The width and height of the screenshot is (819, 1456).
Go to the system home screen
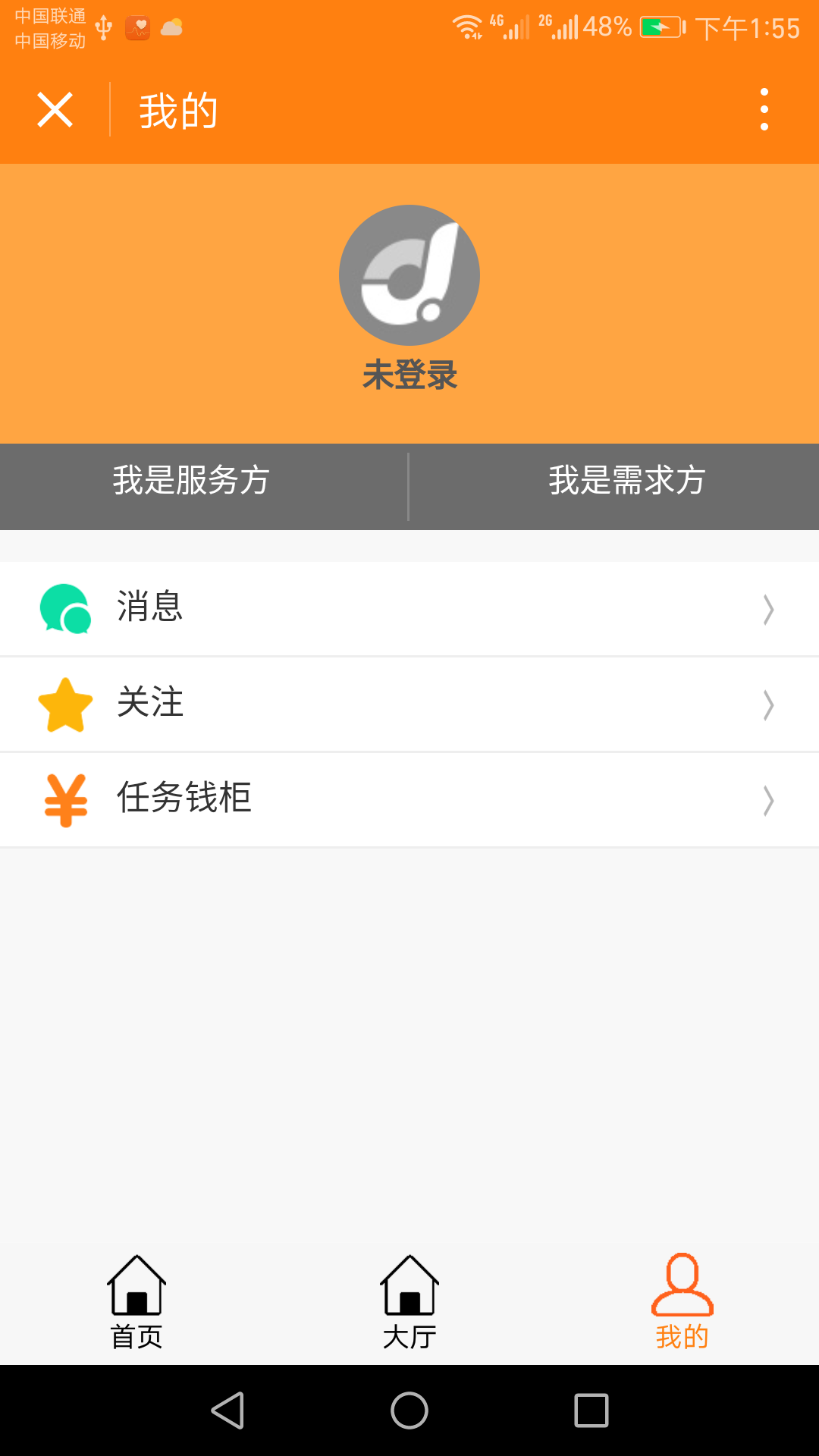click(409, 1410)
